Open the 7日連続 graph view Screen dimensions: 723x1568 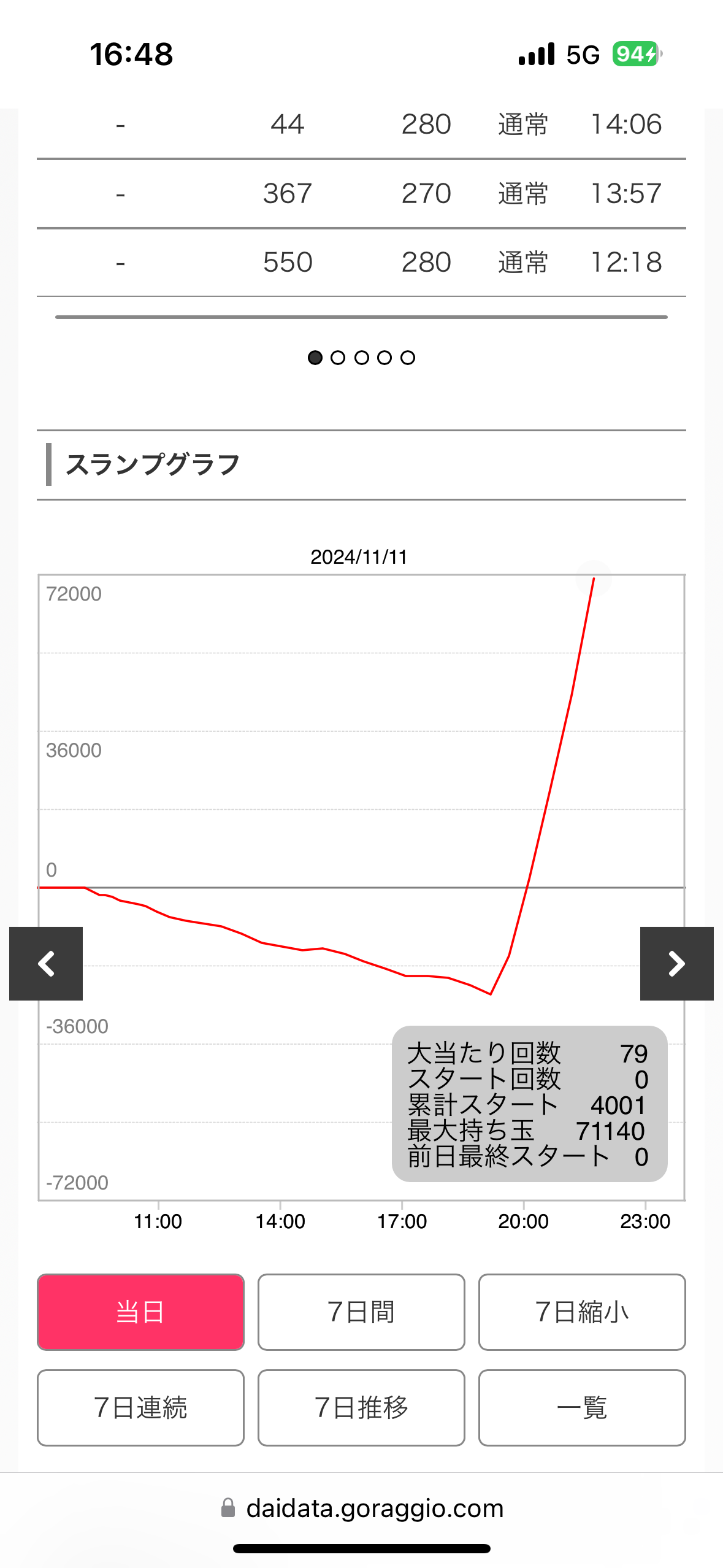pyautogui.click(x=140, y=1407)
